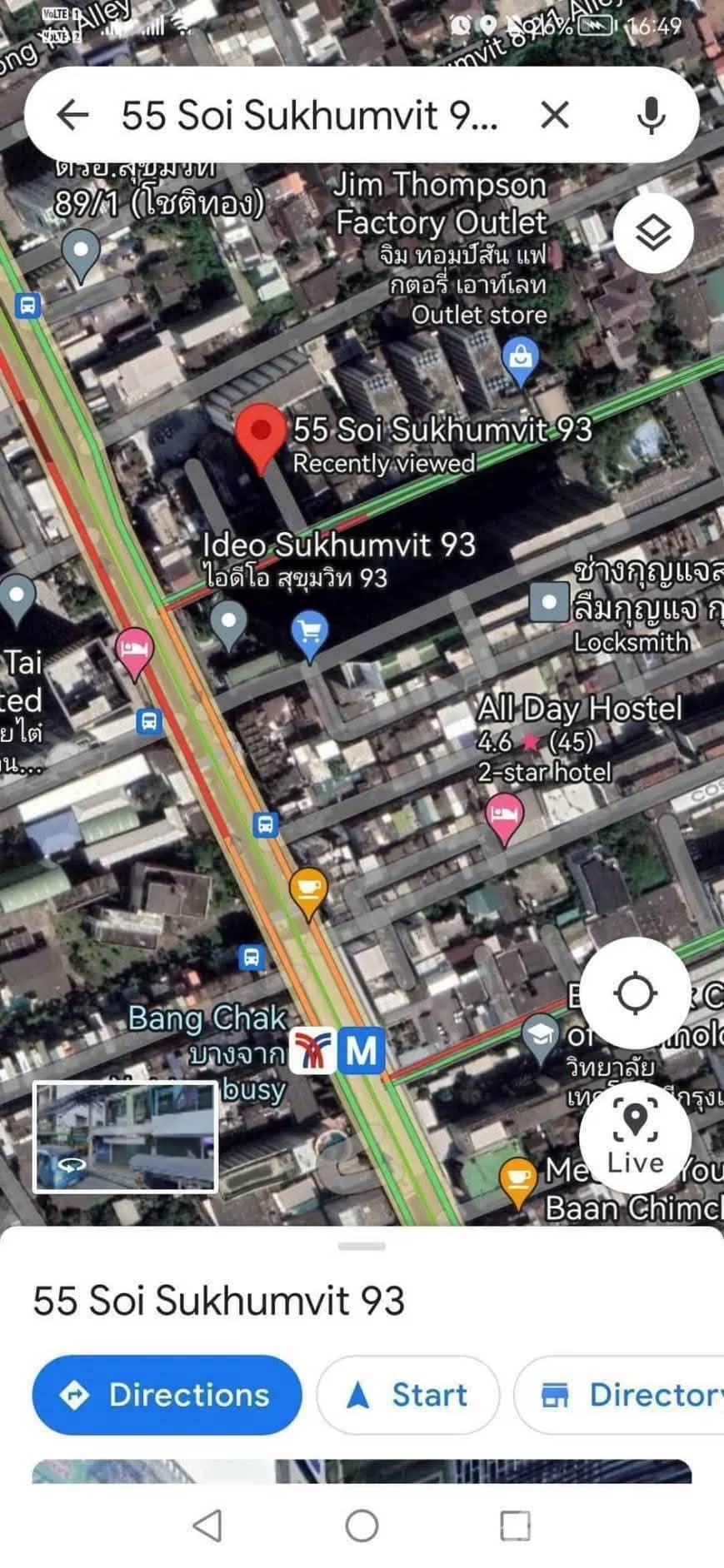Open the Locksmith place marker

(x=549, y=602)
